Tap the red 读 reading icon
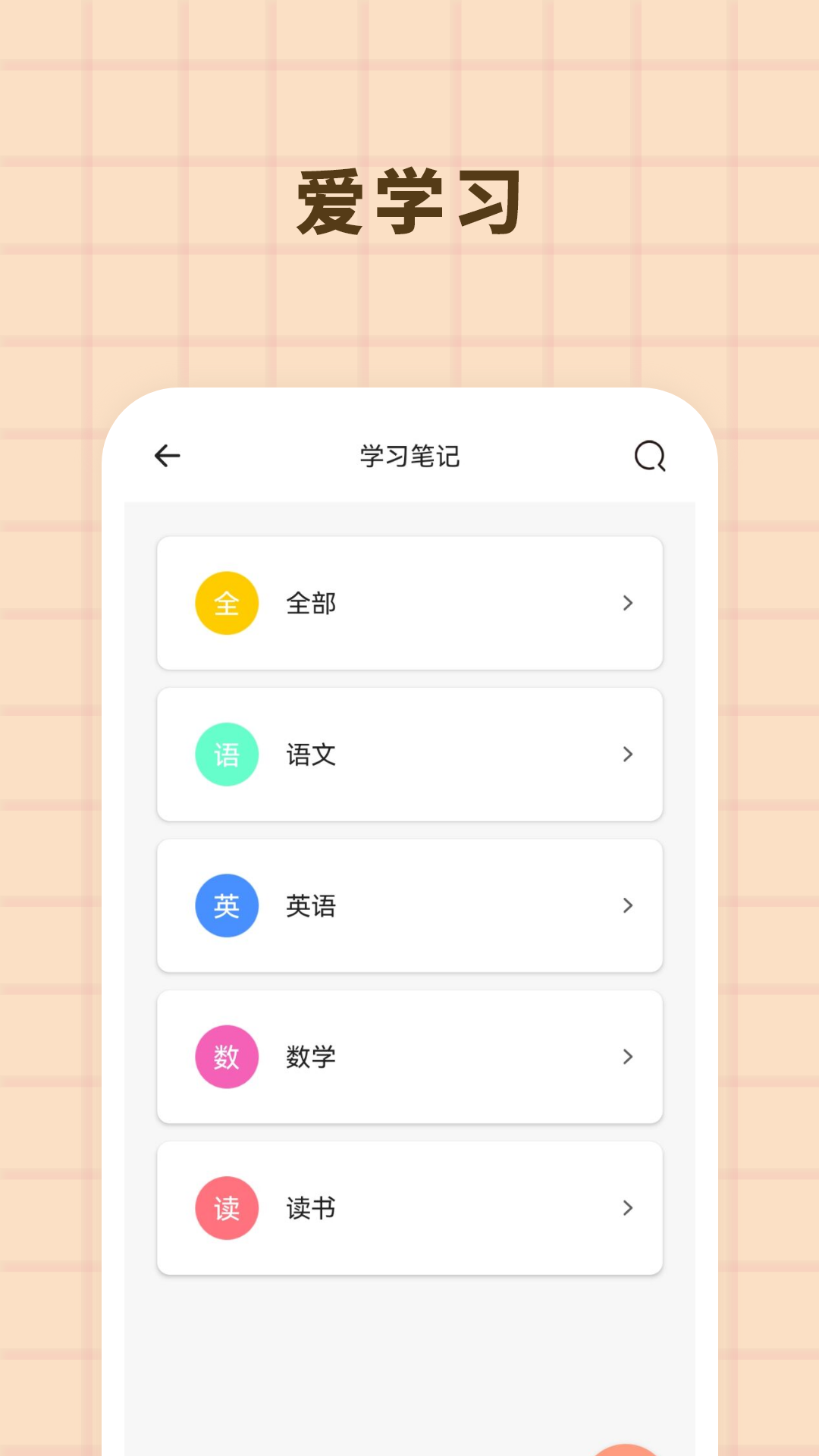819x1456 pixels. tap(227, 1208)
